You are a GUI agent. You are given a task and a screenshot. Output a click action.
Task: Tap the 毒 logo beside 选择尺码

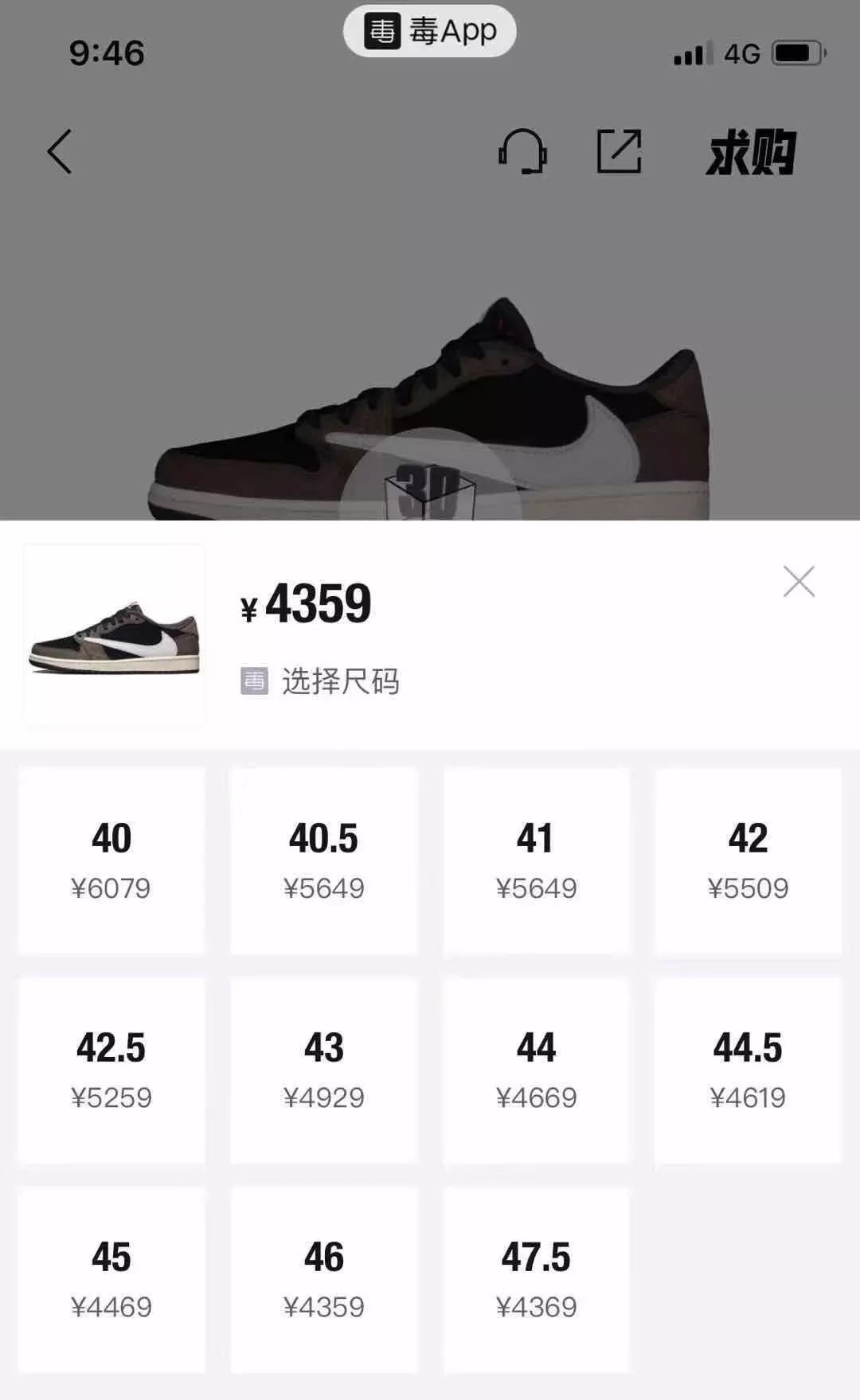[253, 681]
